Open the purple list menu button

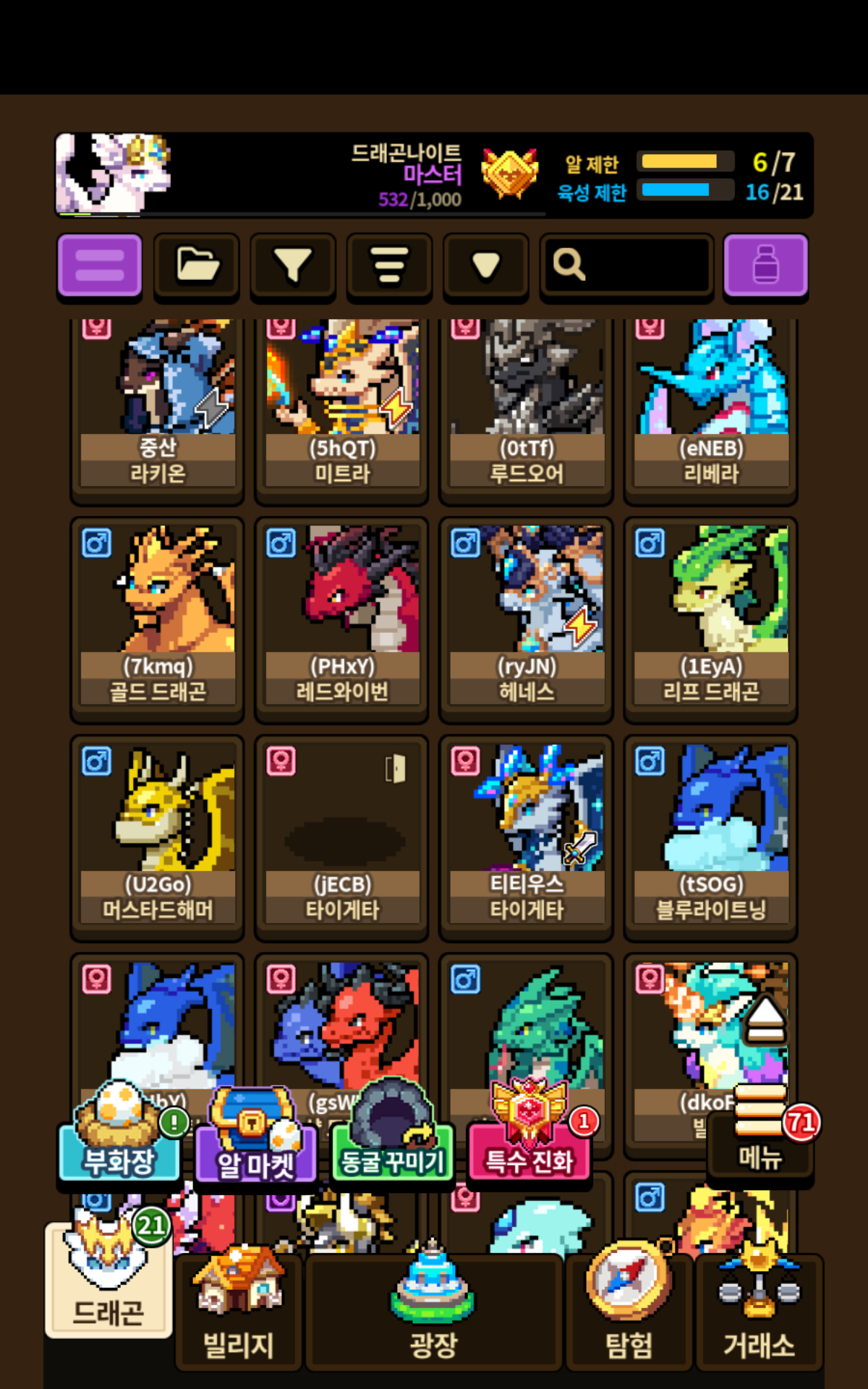coord(100,266)
